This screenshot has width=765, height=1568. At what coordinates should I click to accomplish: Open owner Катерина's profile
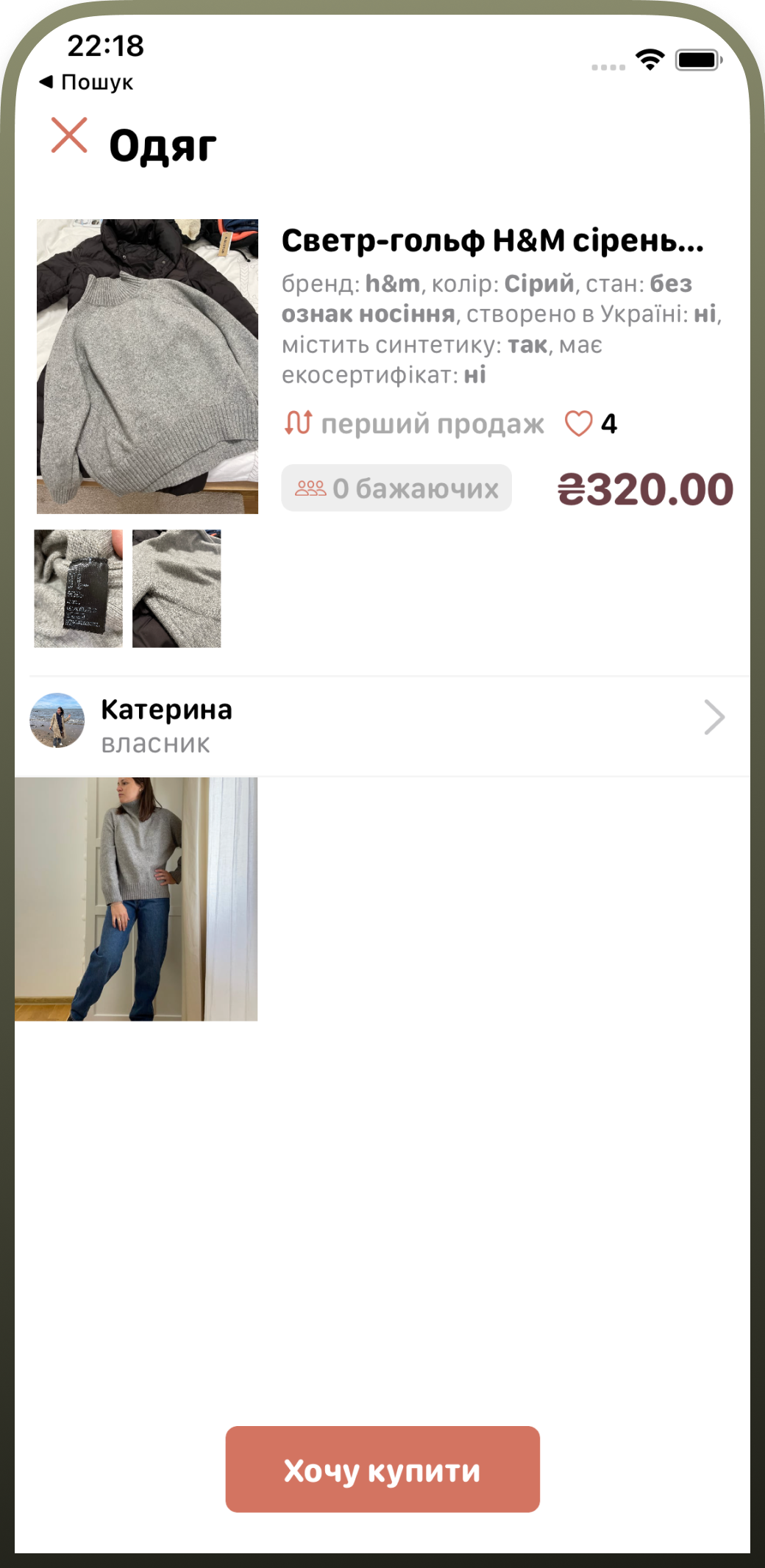(x=377, y=725)
